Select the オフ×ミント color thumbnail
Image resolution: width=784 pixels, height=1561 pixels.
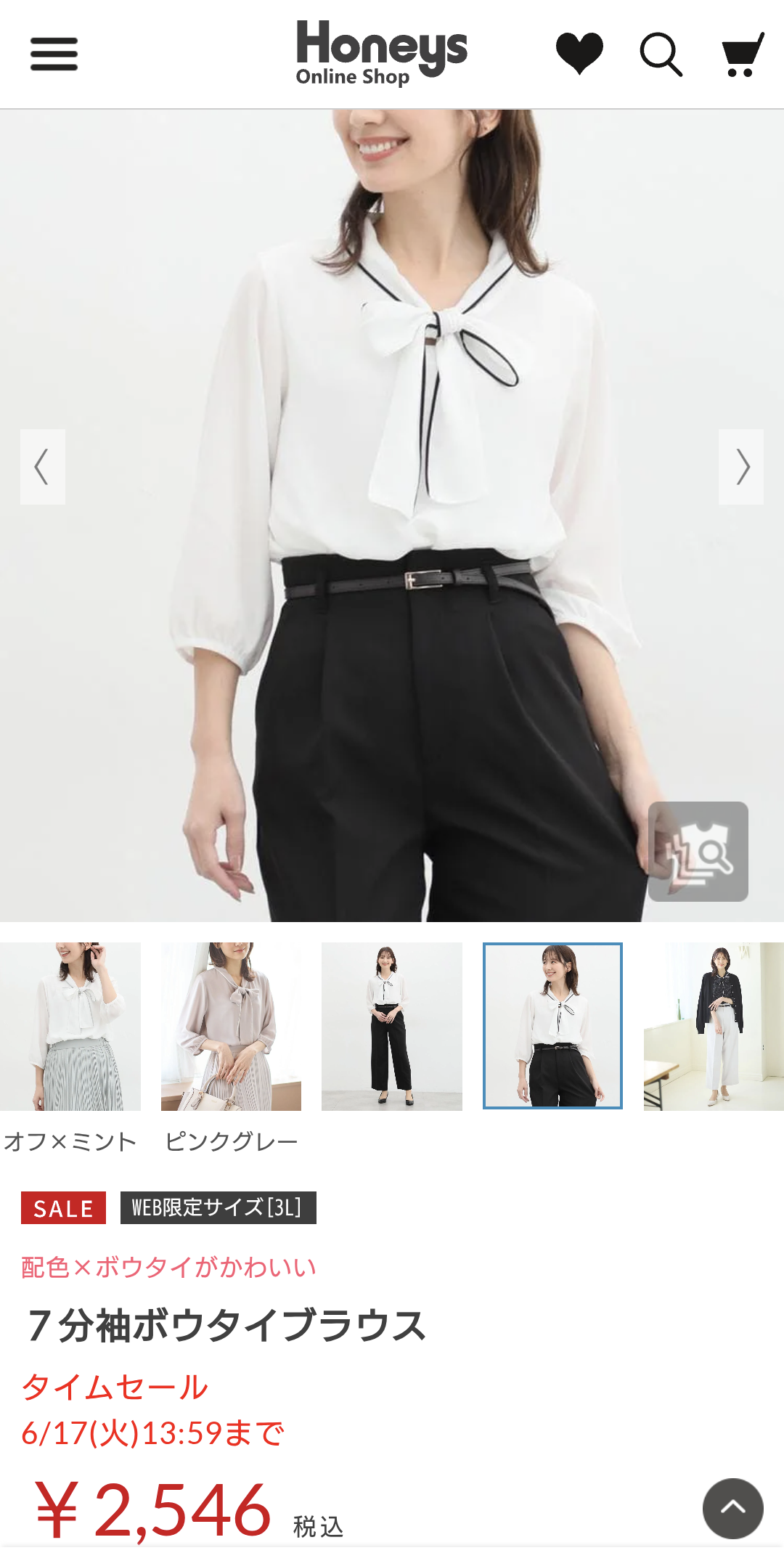(x=70, y=1027)
